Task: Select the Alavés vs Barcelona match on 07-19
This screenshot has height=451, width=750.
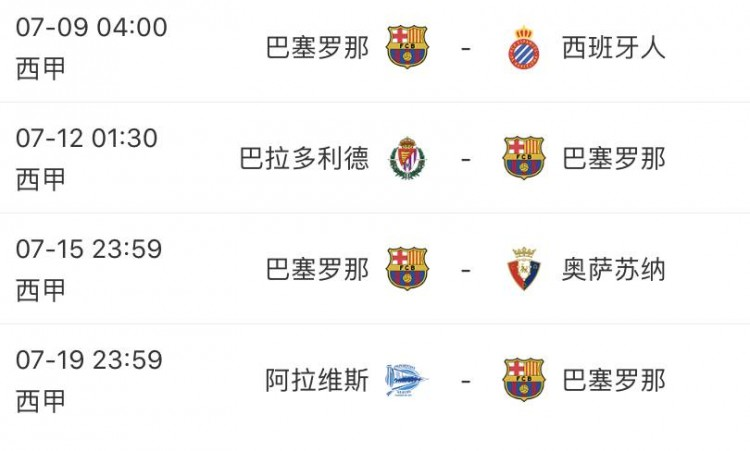Action: 465,380
